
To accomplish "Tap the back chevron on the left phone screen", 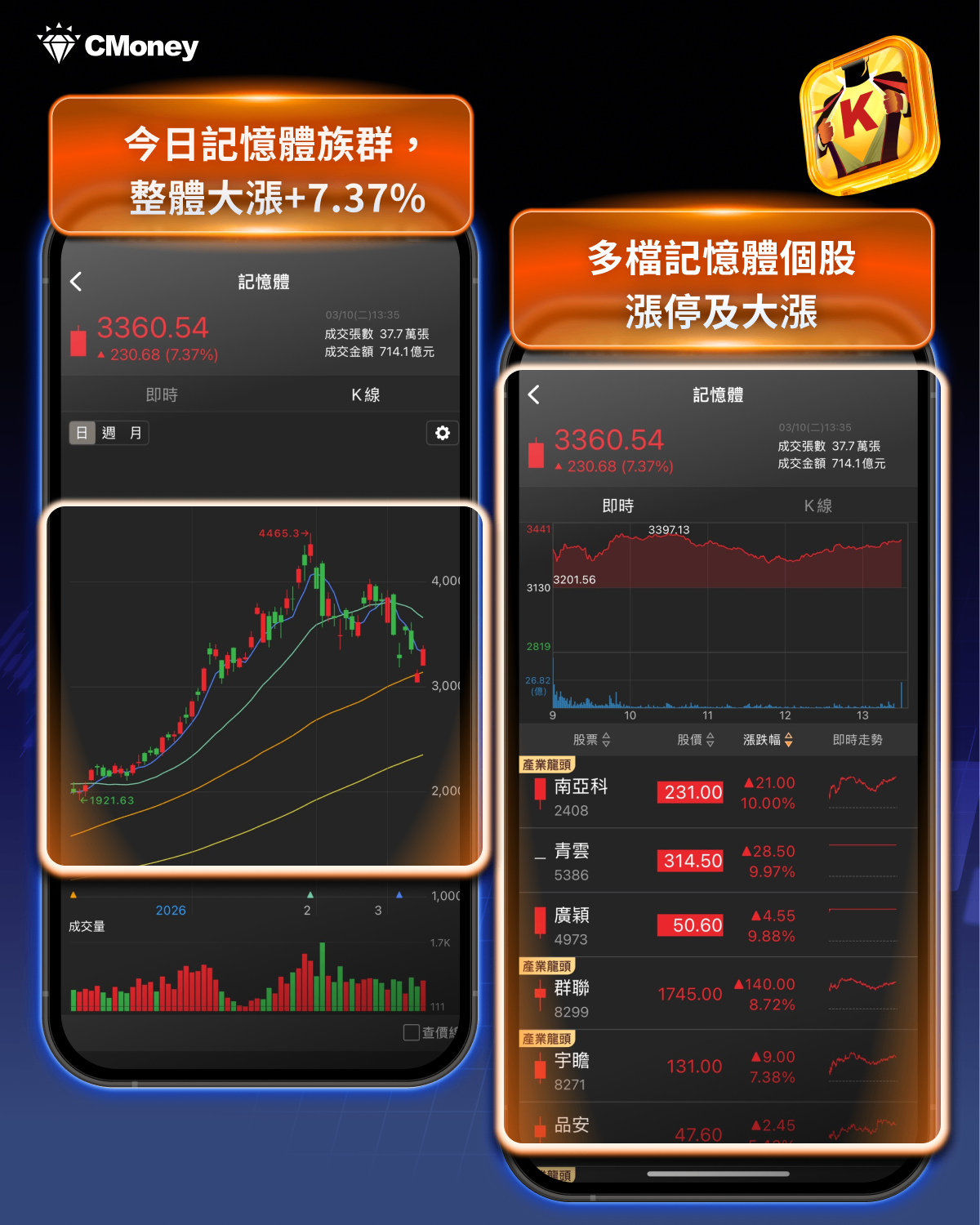I will (76, 281).
